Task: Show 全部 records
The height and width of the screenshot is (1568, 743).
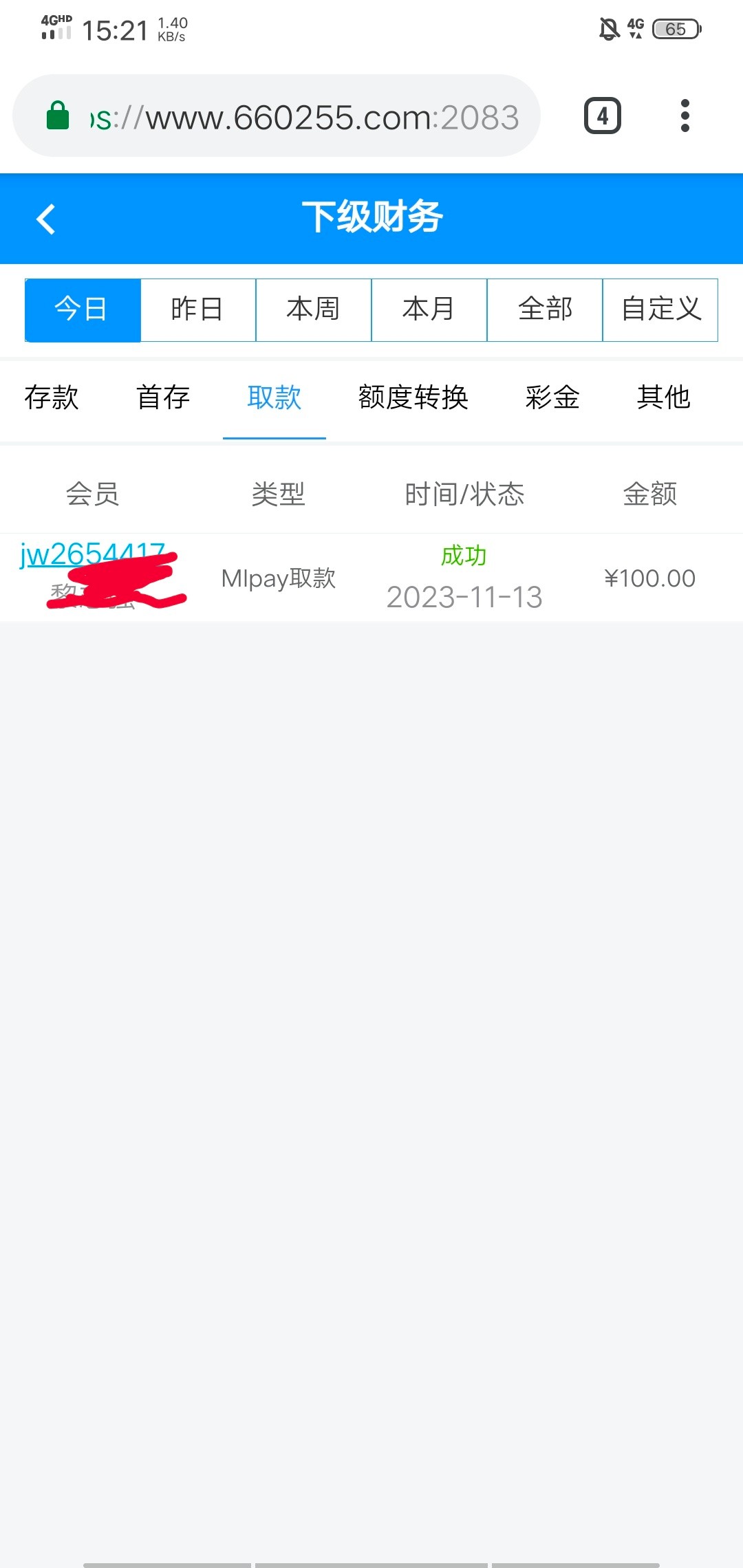Action: (545, 309)
